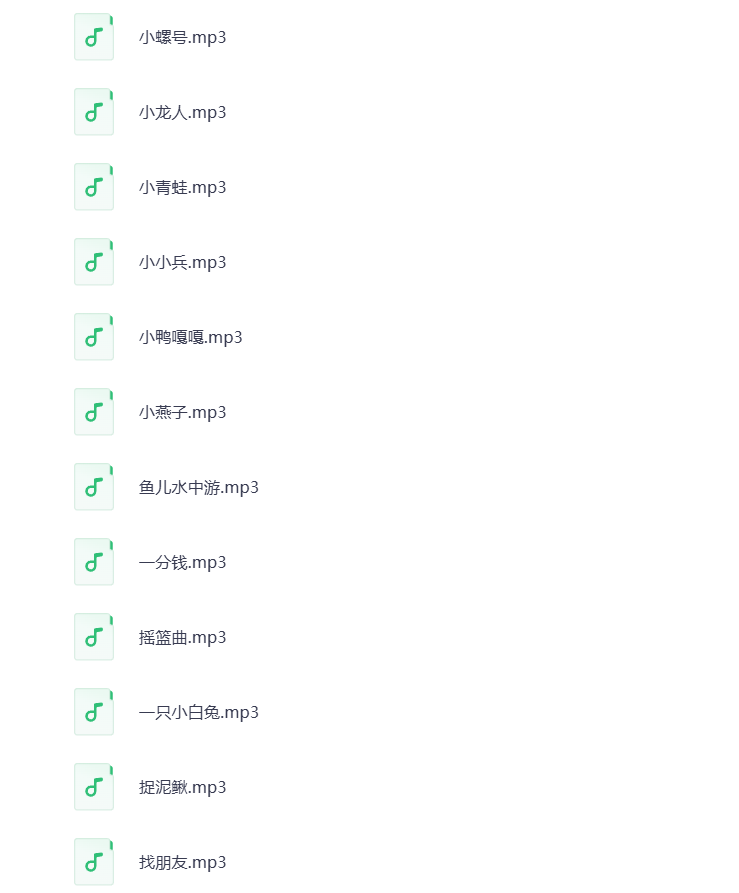Select the file named 摇篮曲.mp3
The height and width of the screenshot is (893, 739).
tap(181, 636)
